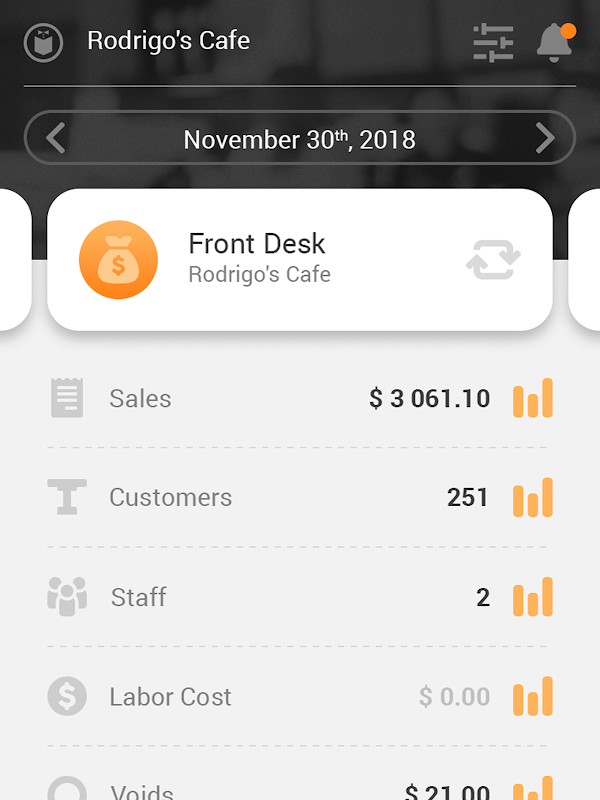The width and height of the screenshot is (600, 800).
Task: Open the Staff row
Action: click(300, 597)
